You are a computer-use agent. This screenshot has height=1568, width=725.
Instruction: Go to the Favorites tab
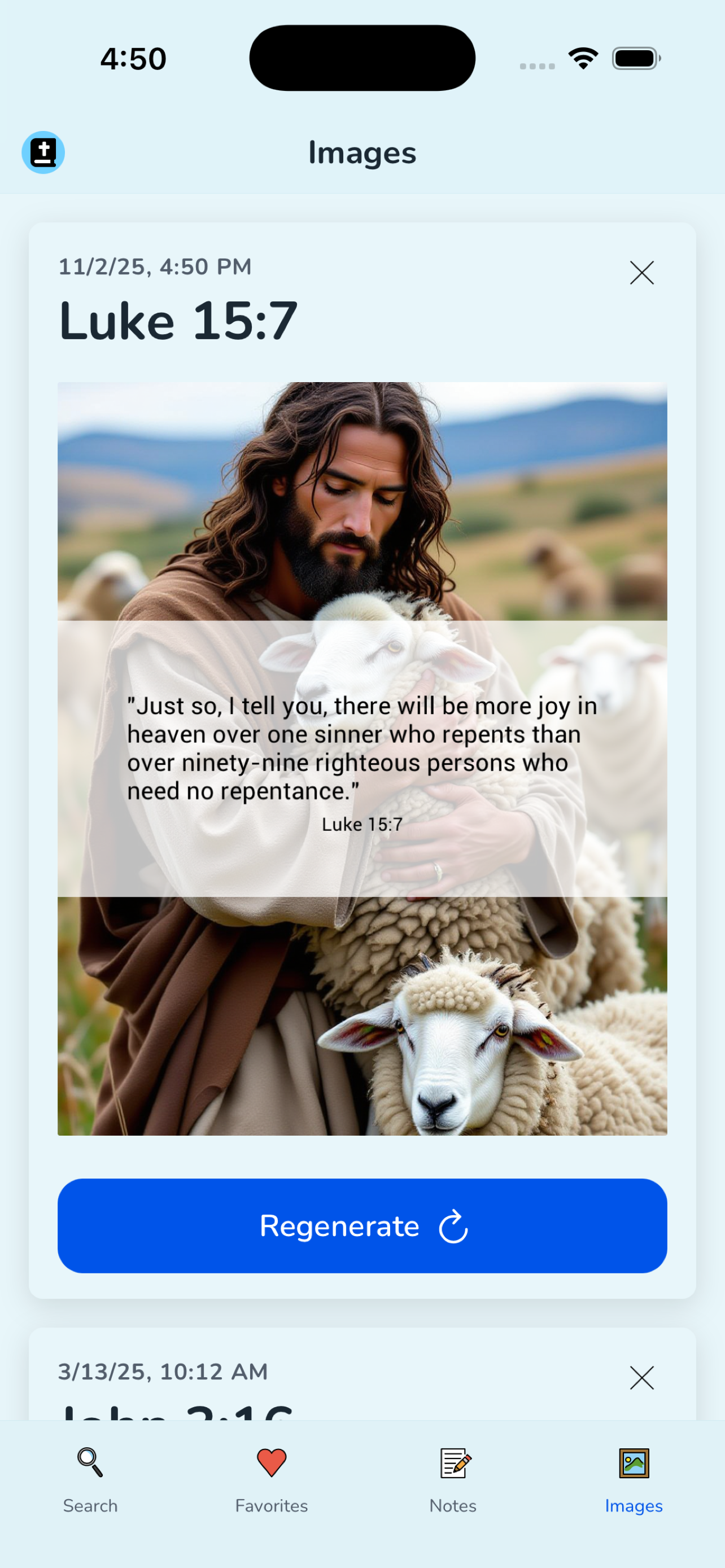click(272, 1479)
